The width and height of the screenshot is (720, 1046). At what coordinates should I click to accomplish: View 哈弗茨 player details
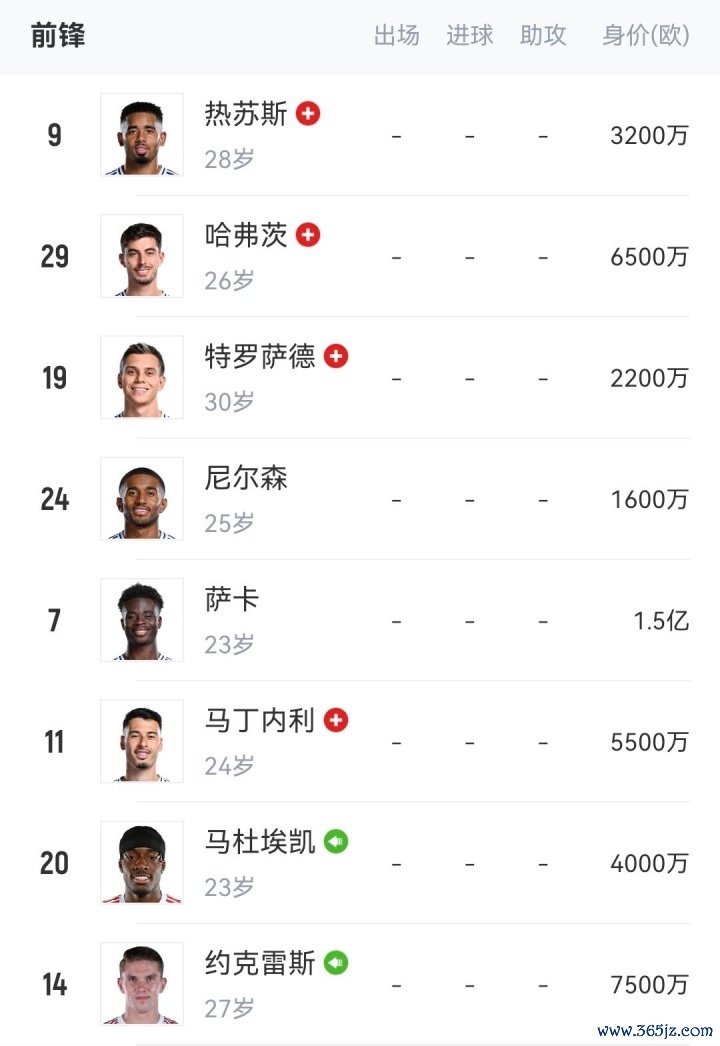pyautogui.click(x=246, y=236)
